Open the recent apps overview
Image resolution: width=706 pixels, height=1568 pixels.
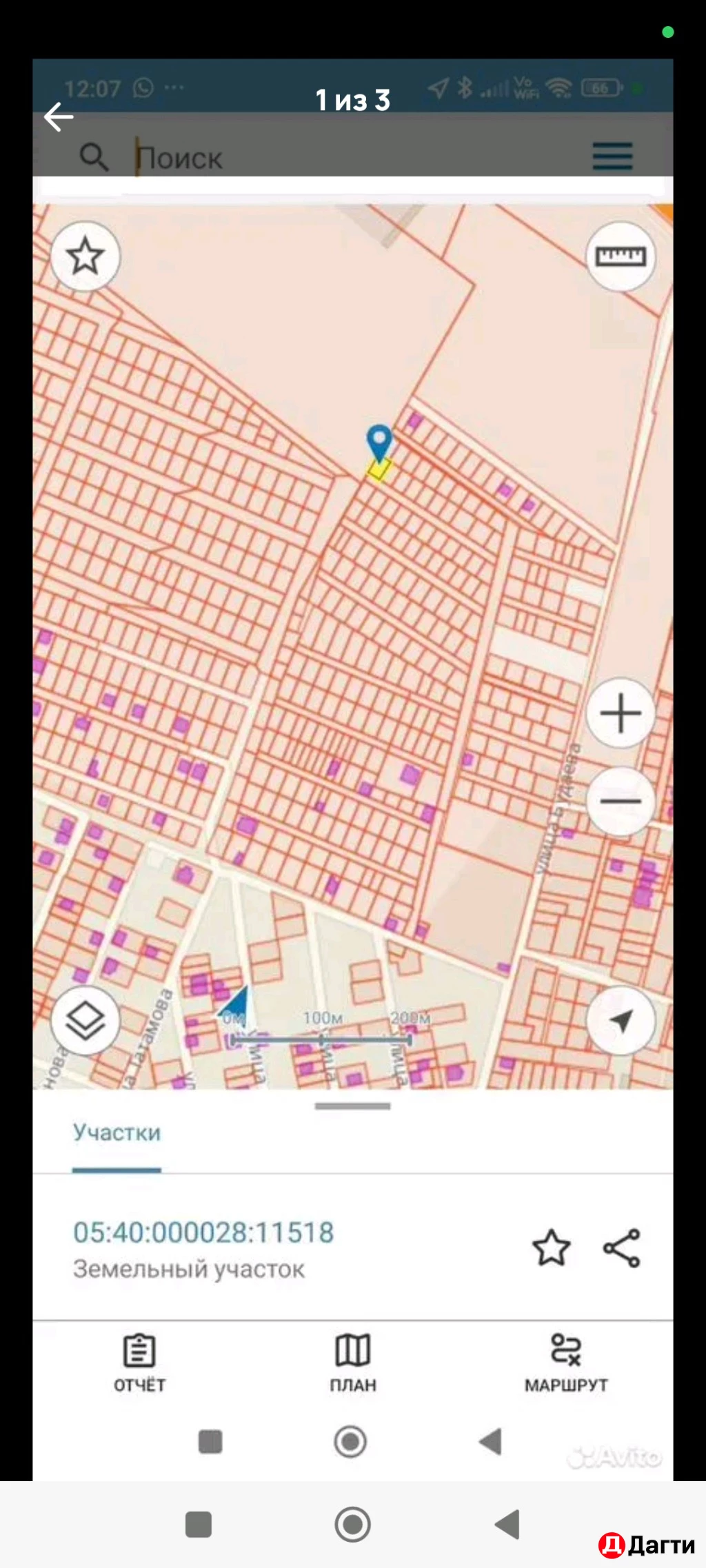click(199, 1525)
